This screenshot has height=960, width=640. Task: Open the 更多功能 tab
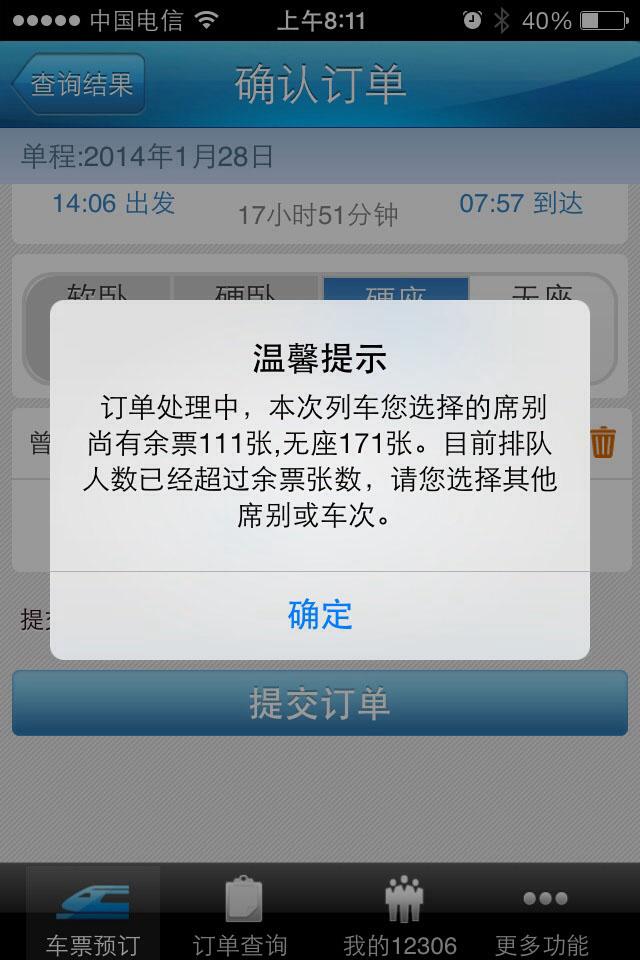(545, 914)
